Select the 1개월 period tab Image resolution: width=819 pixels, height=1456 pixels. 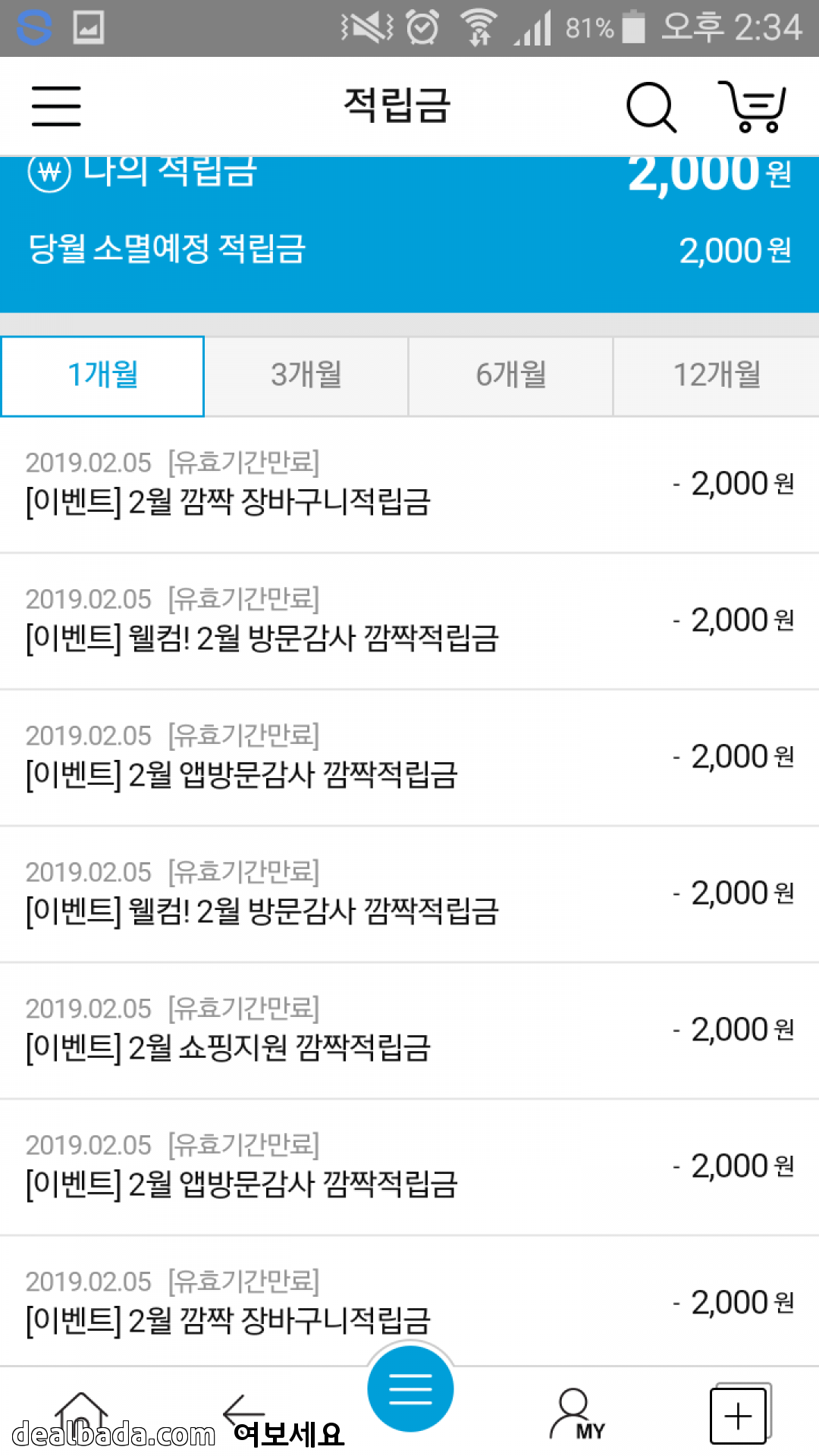(x=102, y=376)
